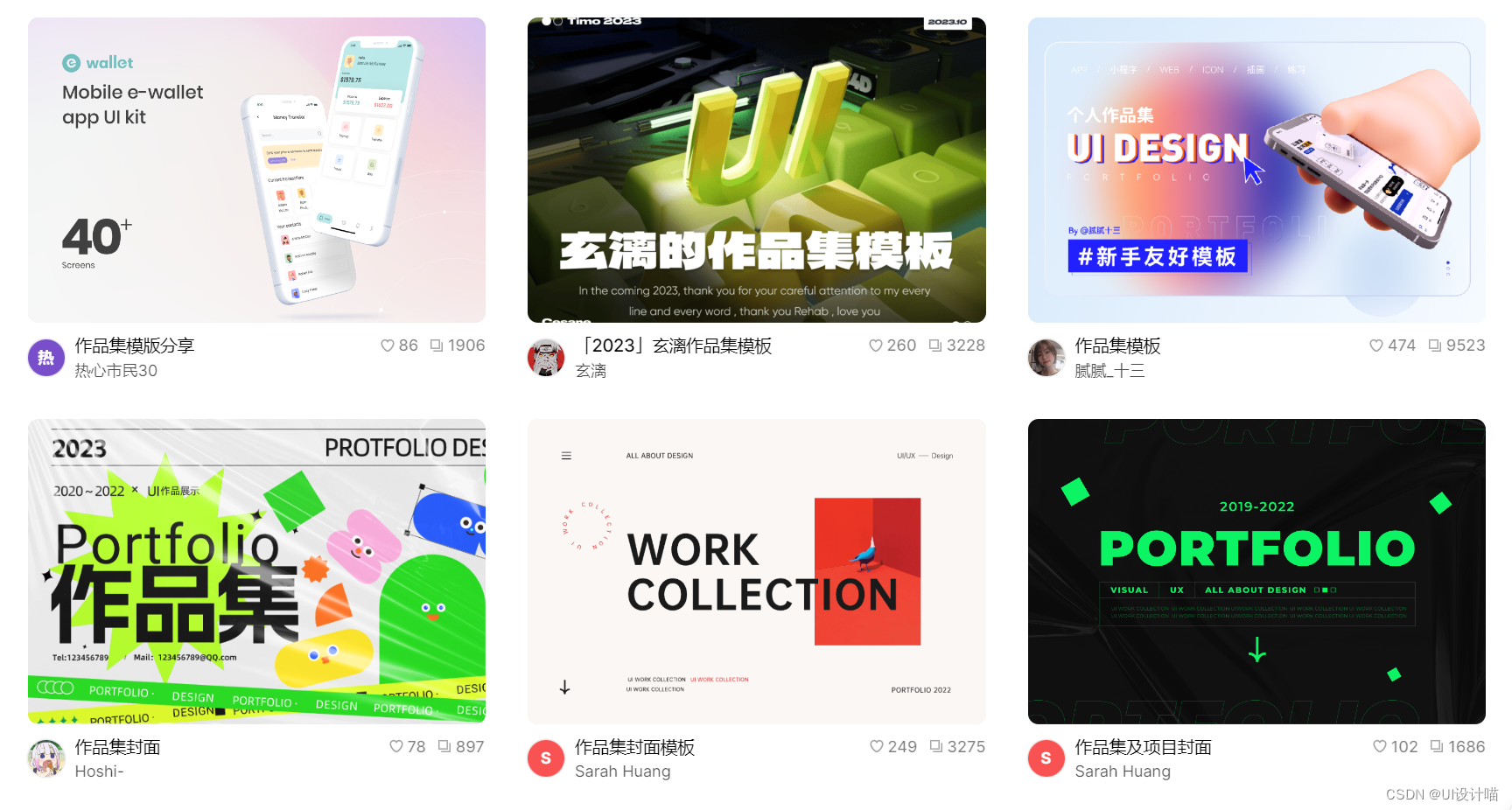Open the 玄漓的作品集模板 cover card
Screen dimensions: 1512x810
pos(756,170)
